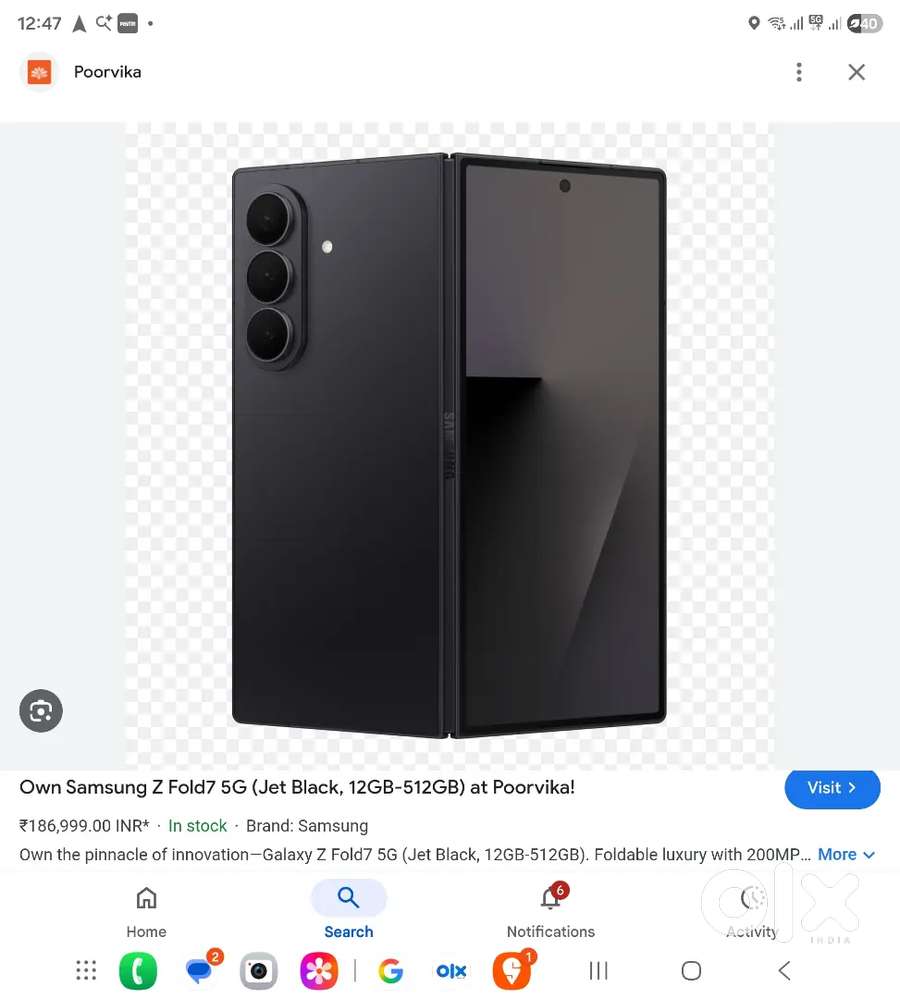Switch to the Search tab

(x=348, y=912)
